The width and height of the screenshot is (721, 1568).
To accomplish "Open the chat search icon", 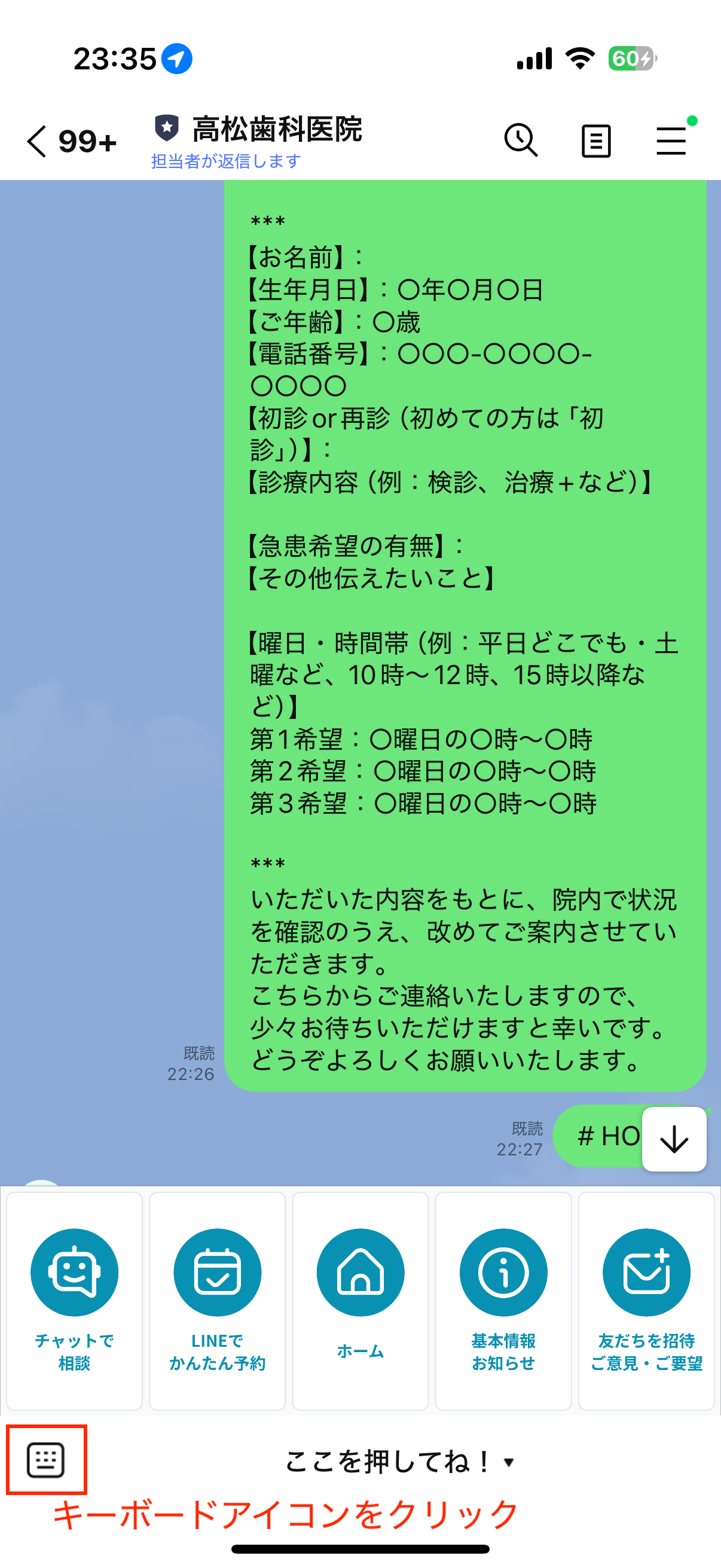I will pyautogui.click(x=521, y=141).
